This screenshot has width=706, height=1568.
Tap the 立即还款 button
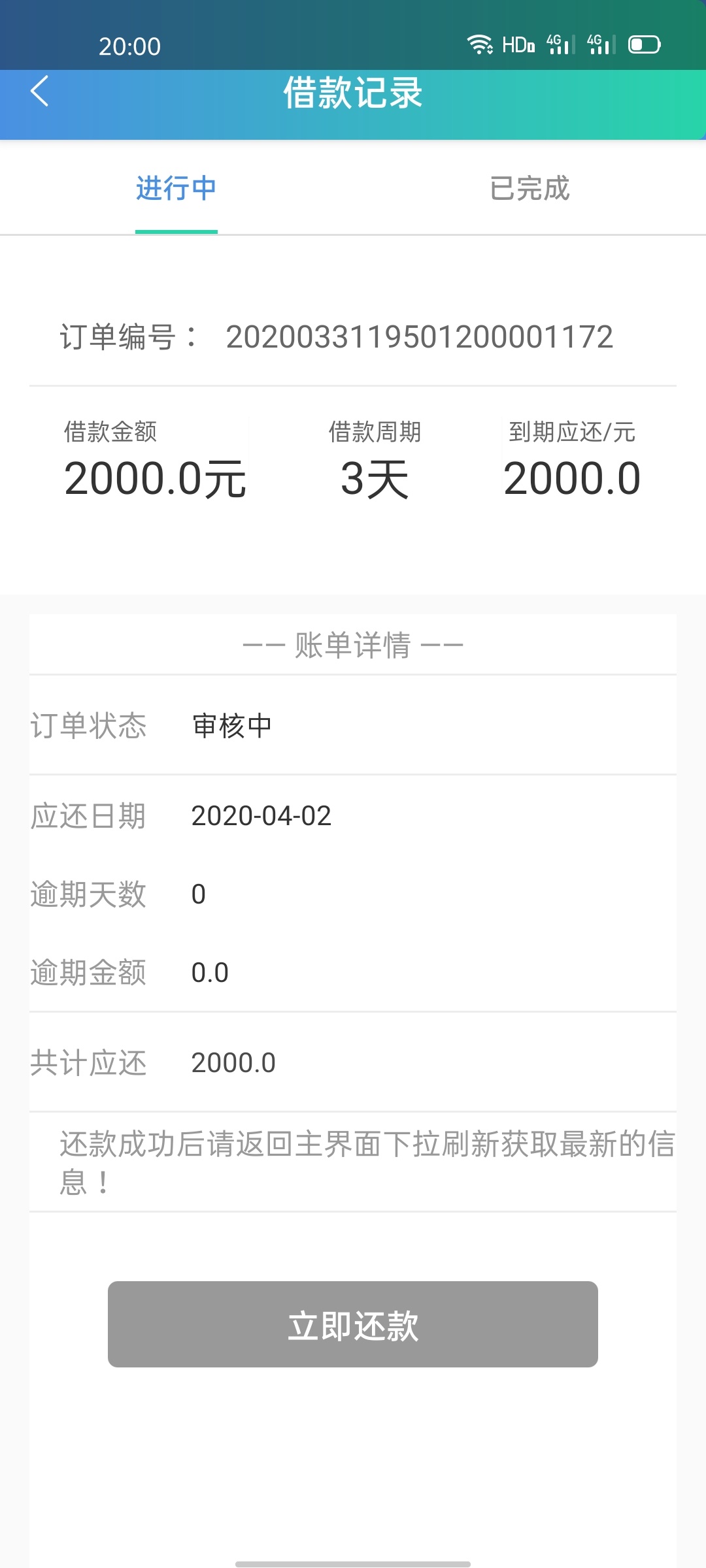[x=353, y=1324]
